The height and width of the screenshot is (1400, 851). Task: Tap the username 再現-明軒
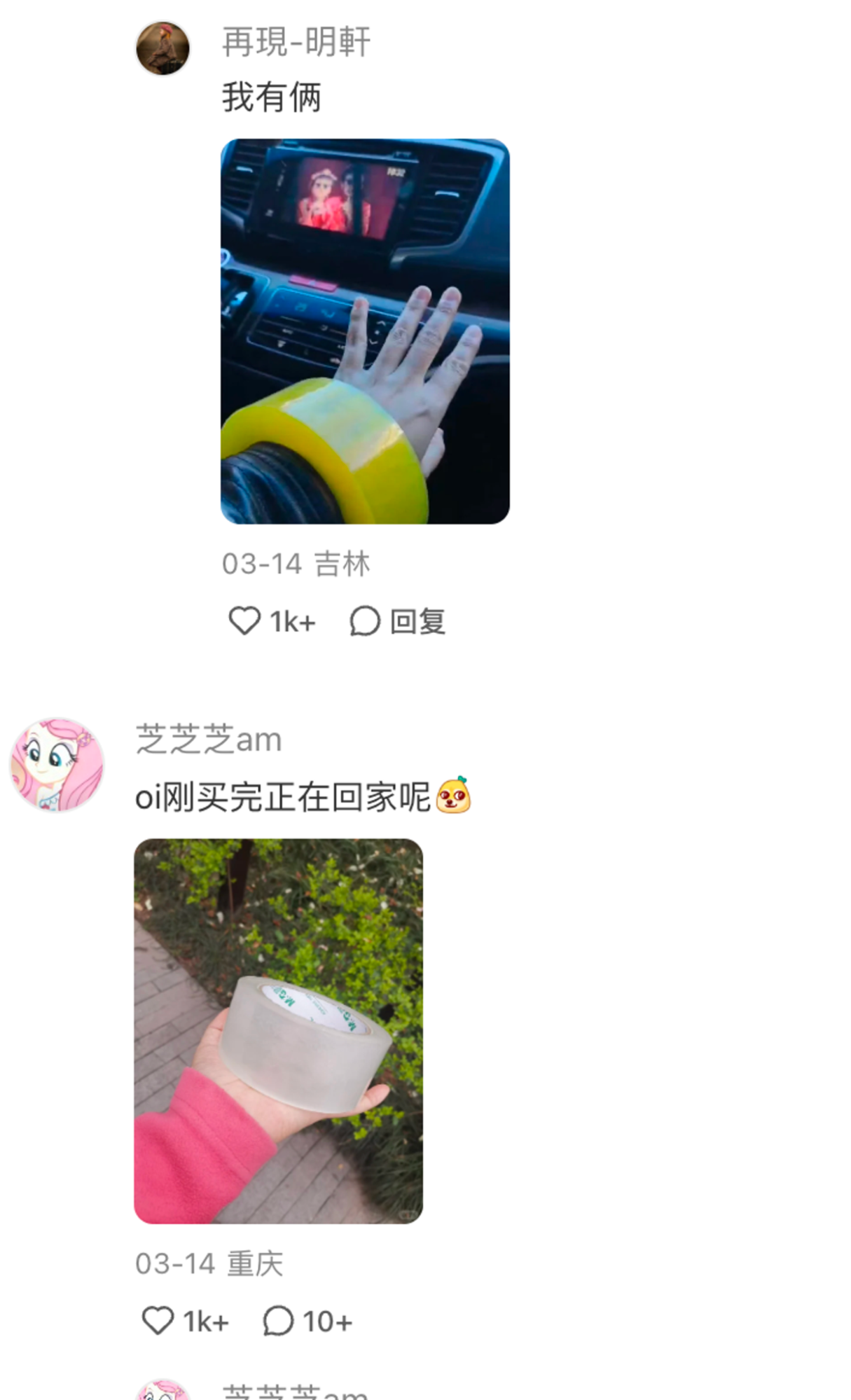296,42
